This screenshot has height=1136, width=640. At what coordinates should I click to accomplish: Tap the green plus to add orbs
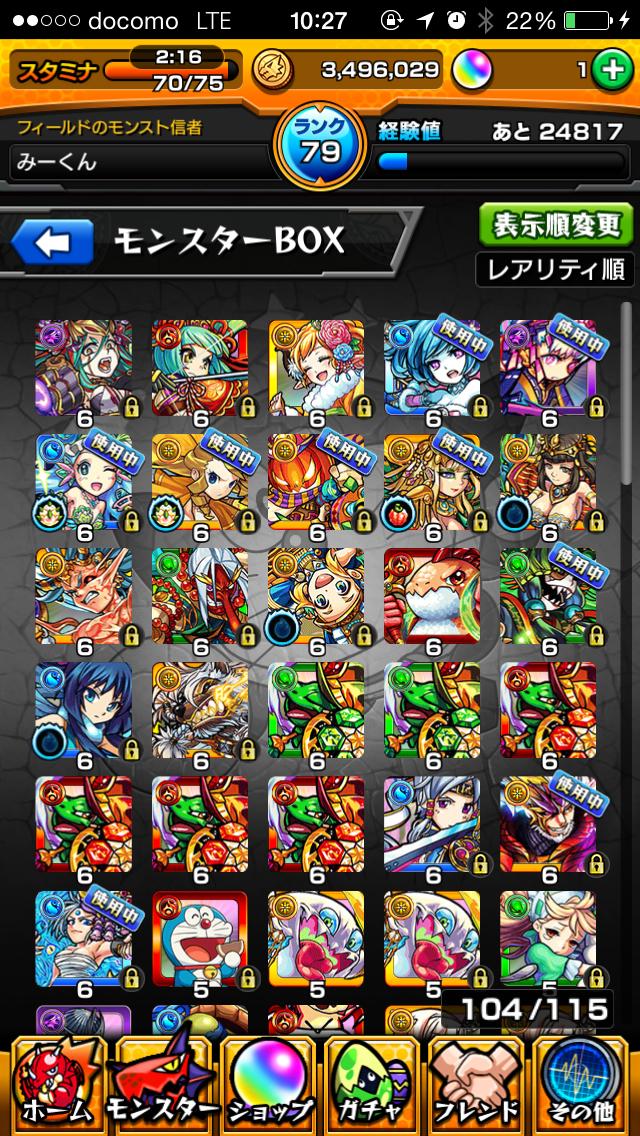click(x=609, y=69)
